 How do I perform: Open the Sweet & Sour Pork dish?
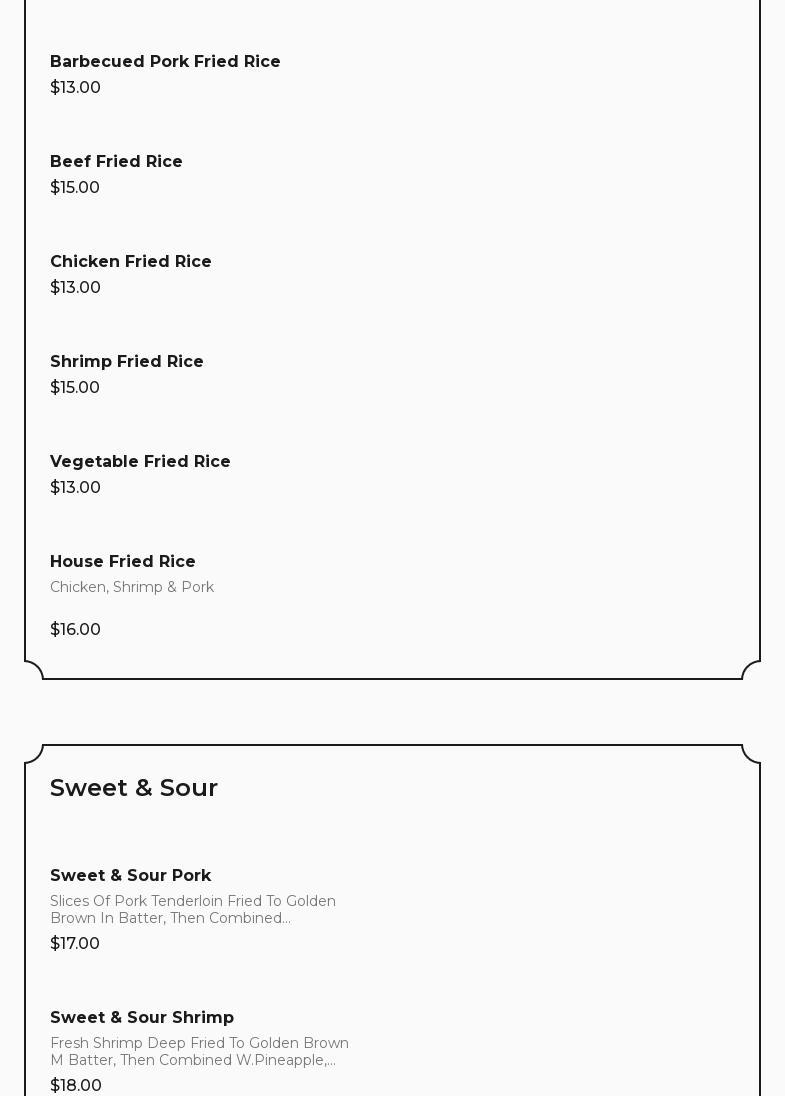click(x=131, y=876)
